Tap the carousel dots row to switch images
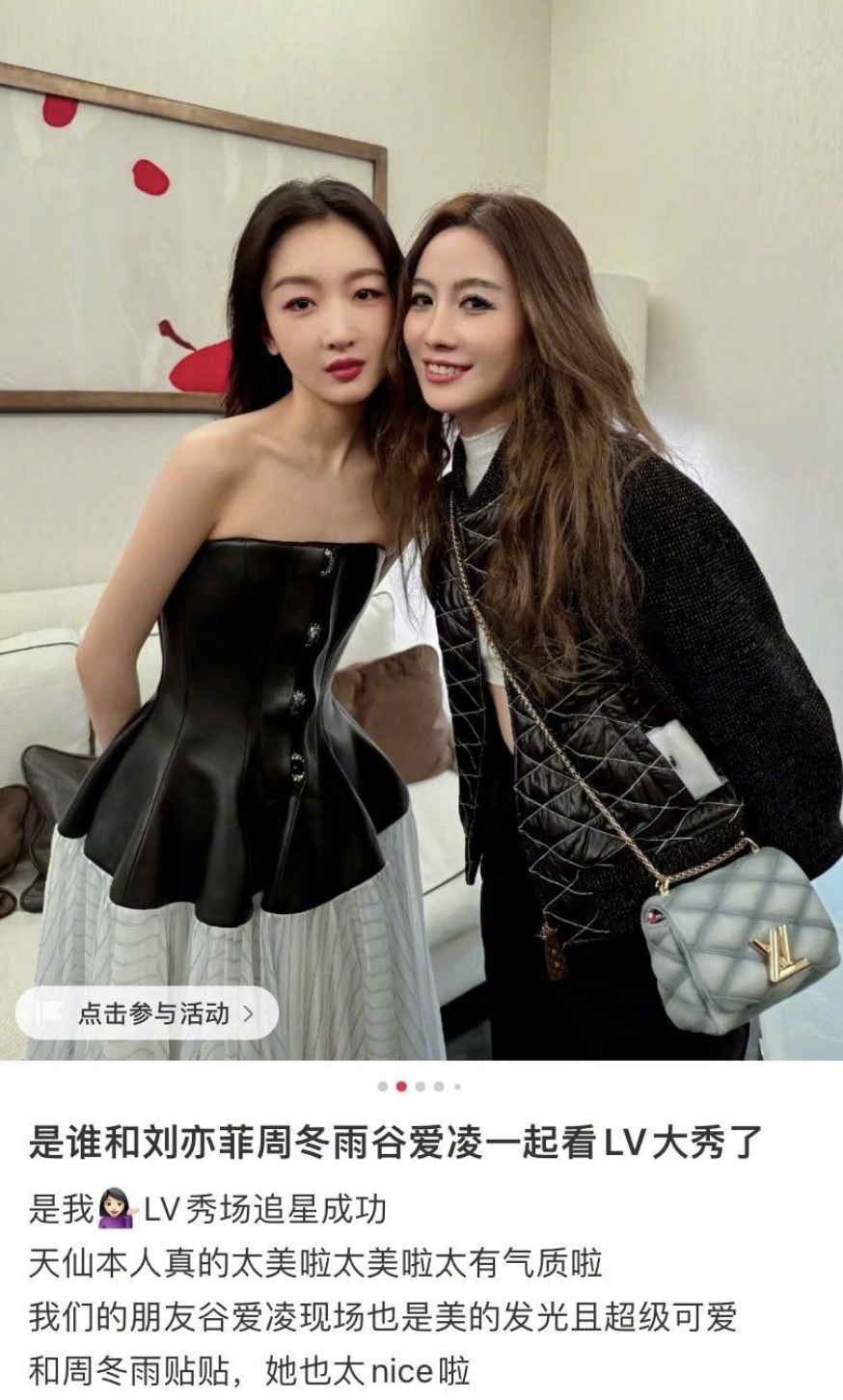This screenshot has height=1400, width=843. click(x=421, y=1086)
